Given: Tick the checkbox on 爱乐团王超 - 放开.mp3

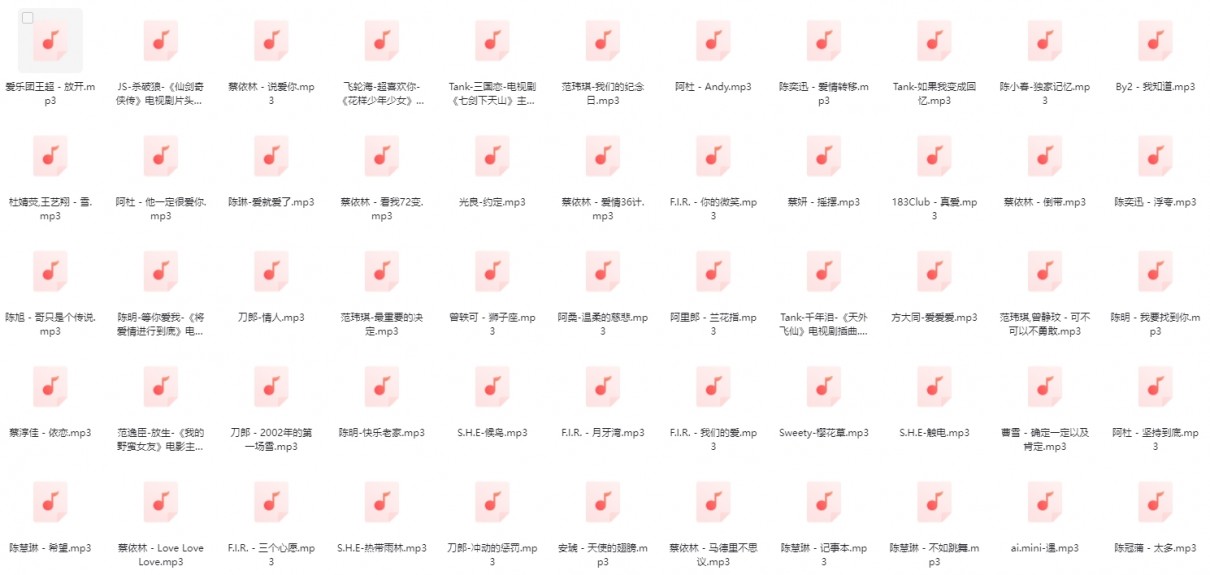Looking at the screenshot, I should click(28, 18).
